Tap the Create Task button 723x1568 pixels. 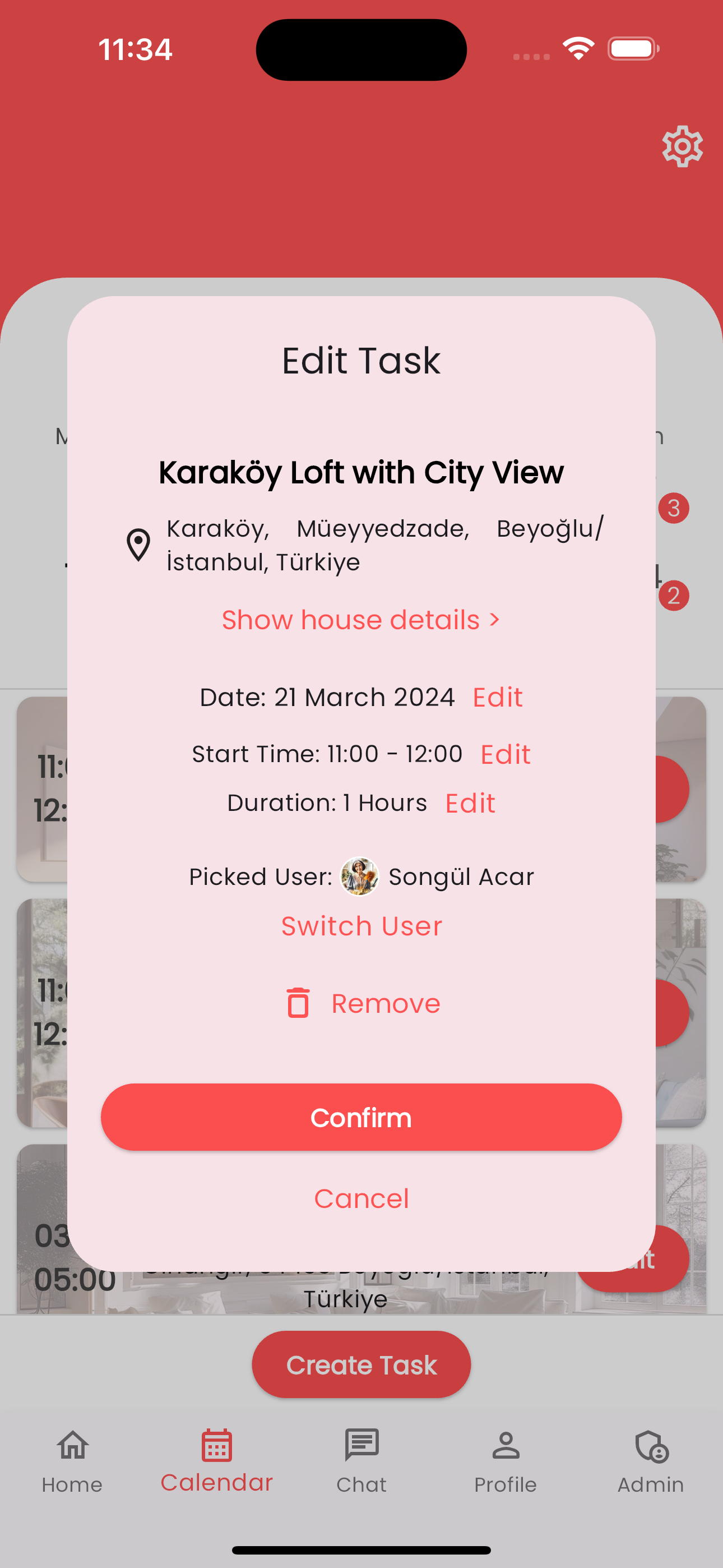(x=361, y=1364)
